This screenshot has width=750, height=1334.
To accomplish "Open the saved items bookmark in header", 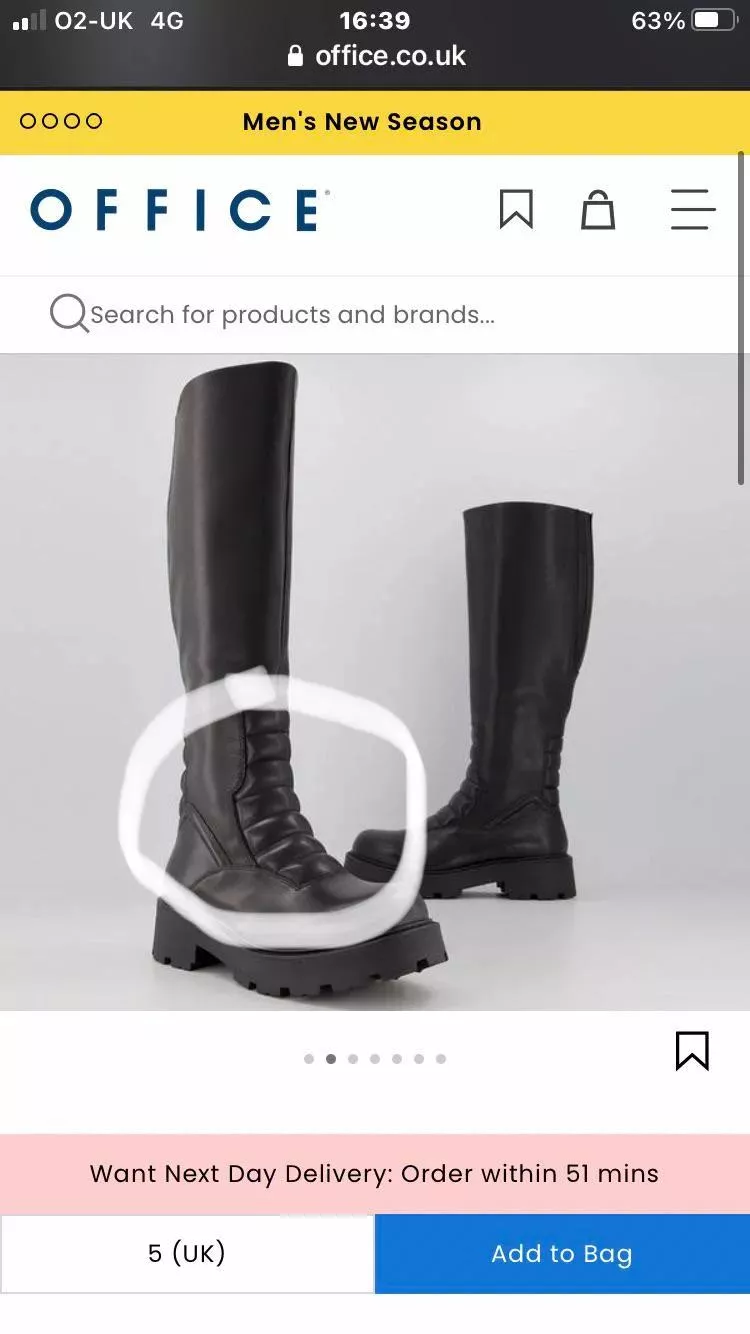I will point(516,210).
